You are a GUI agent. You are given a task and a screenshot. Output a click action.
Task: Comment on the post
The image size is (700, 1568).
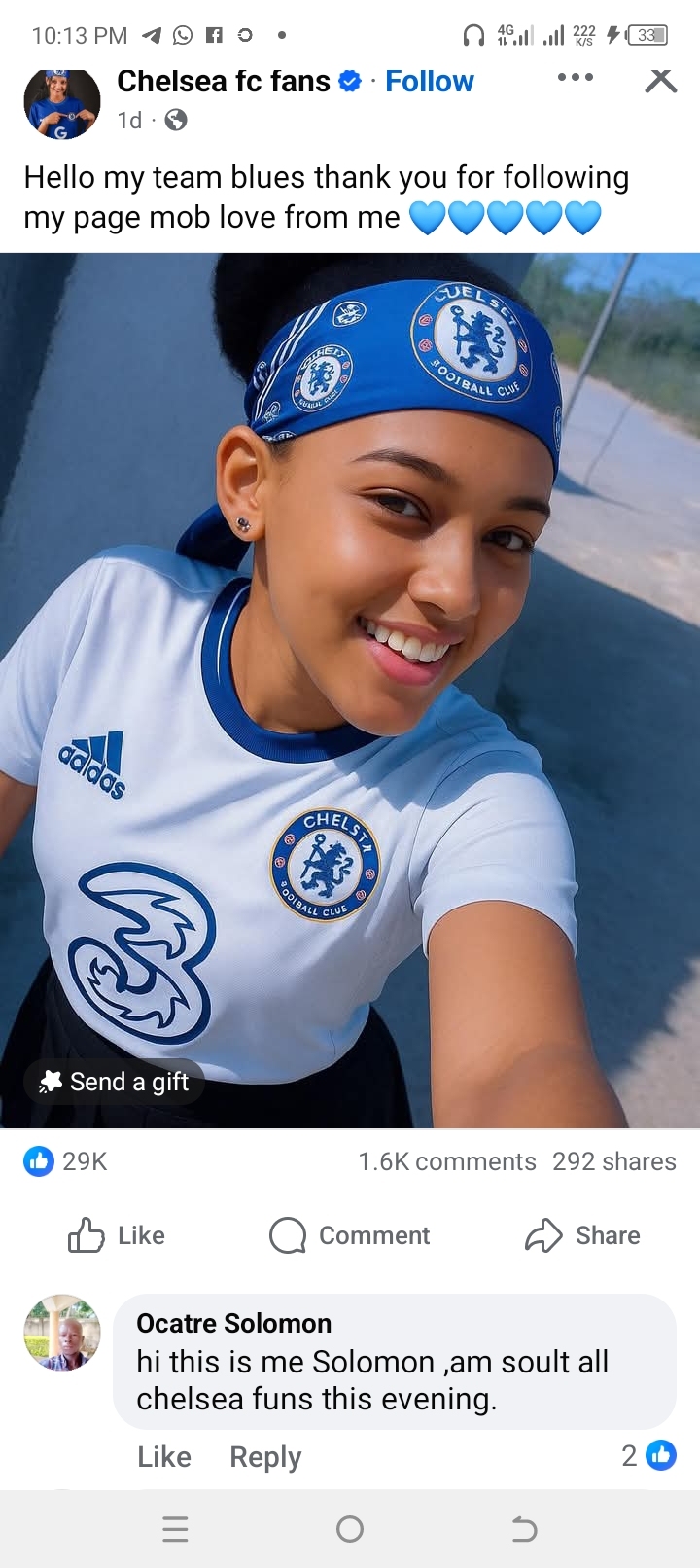[x=350, y=1235]
